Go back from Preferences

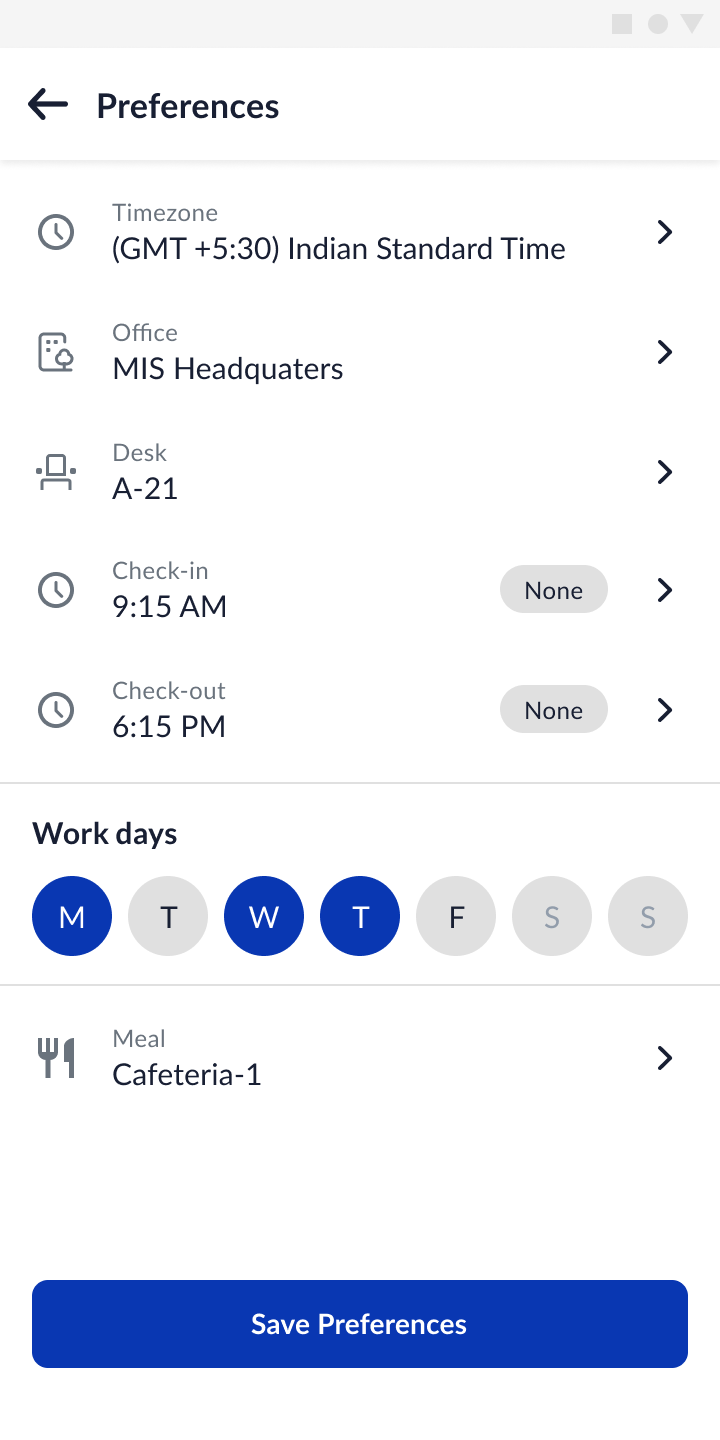pyautogui.click(x=48, y=104)
